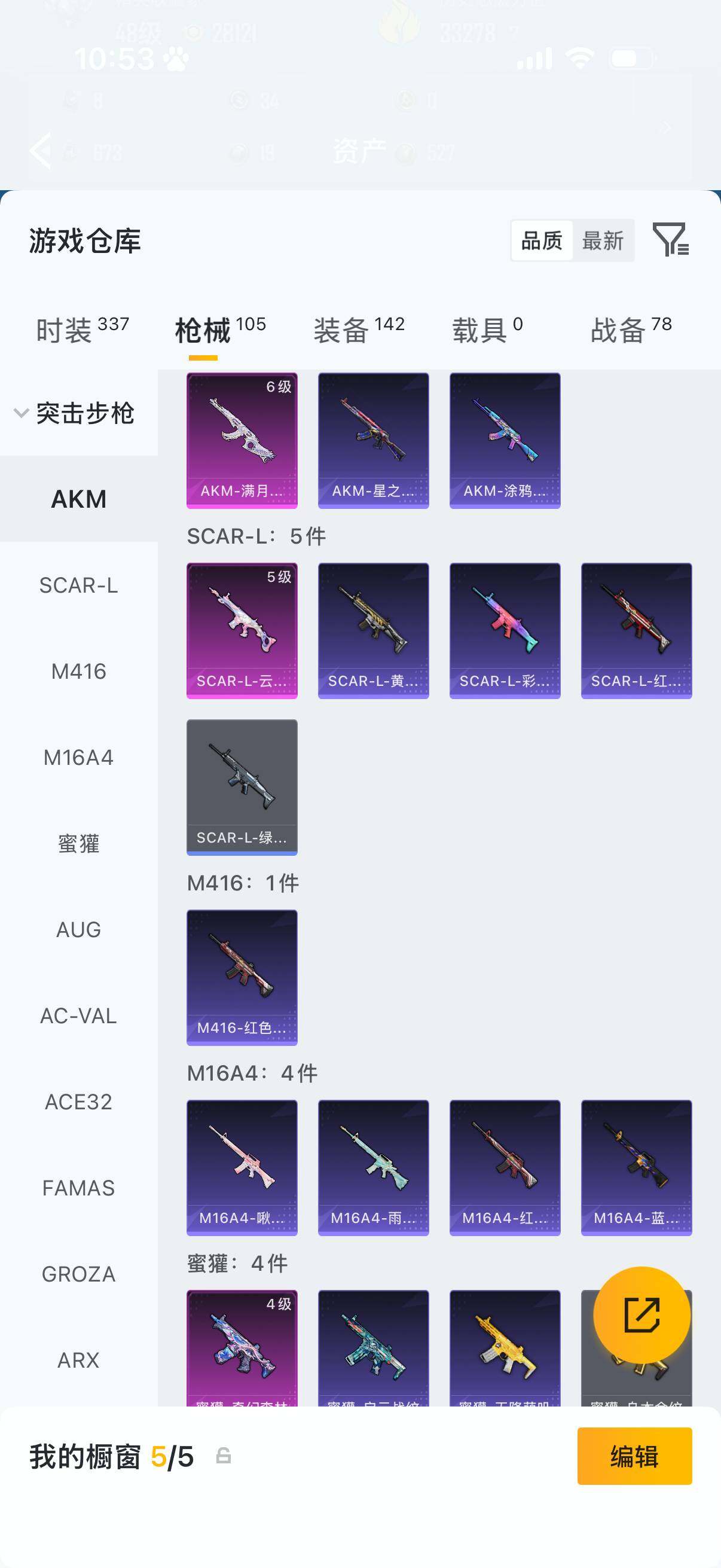Sort the warehouse by 品质
Viewport: 721px width, 1568px height.
542,240
